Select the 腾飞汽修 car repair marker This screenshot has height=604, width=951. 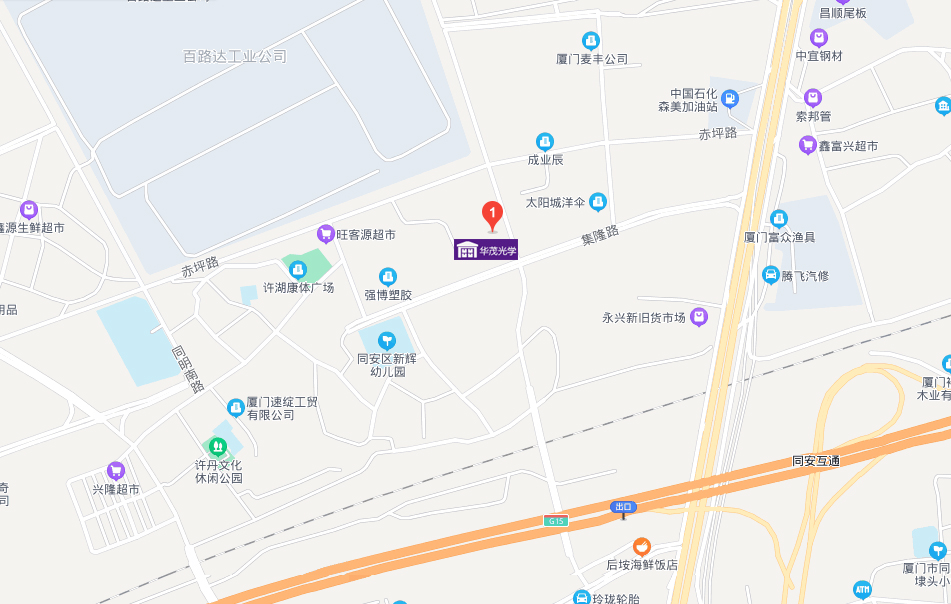[x=771, y=275]
